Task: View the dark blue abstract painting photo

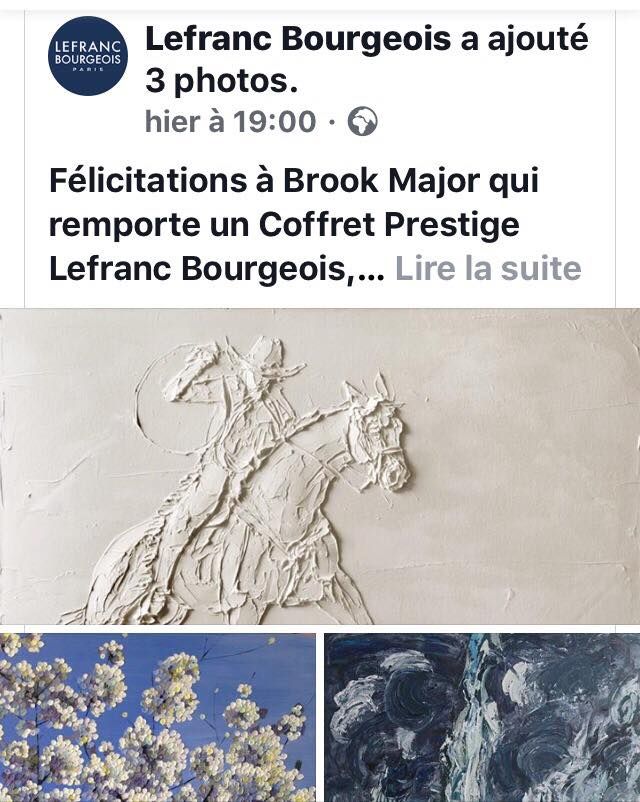Action: pyautogui.click(x=482, y=716)
